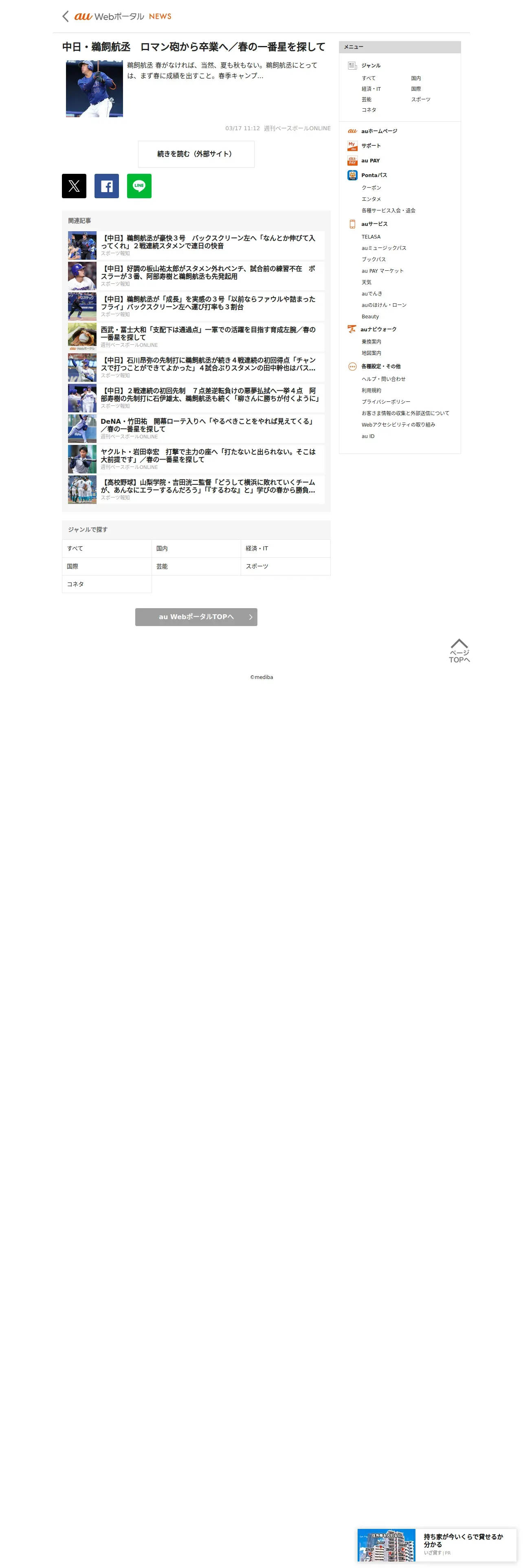Open TELASA under auサービス

click(x=371, y=237)
